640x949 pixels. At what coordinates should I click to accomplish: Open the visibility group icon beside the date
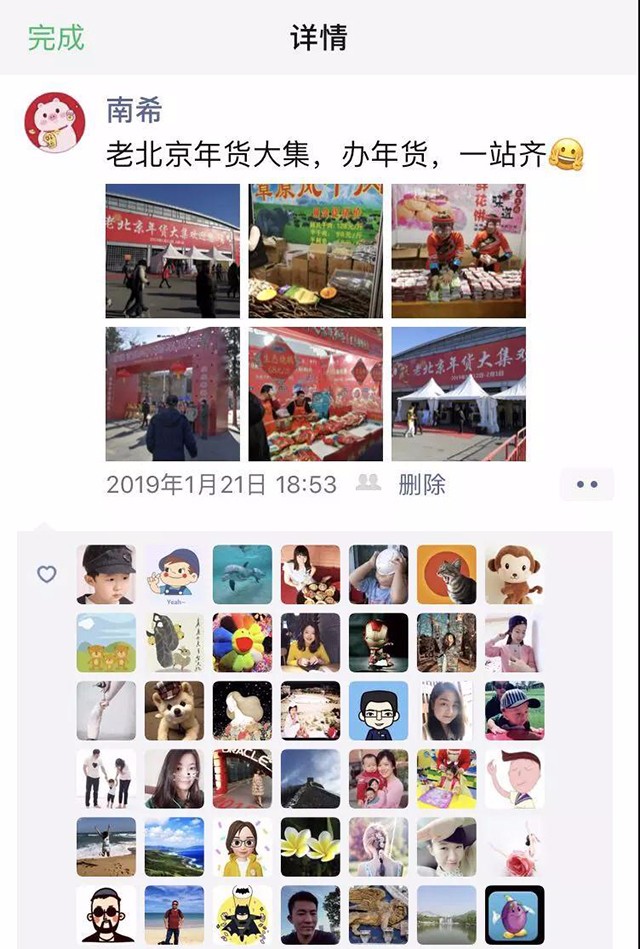click(368, 484)
